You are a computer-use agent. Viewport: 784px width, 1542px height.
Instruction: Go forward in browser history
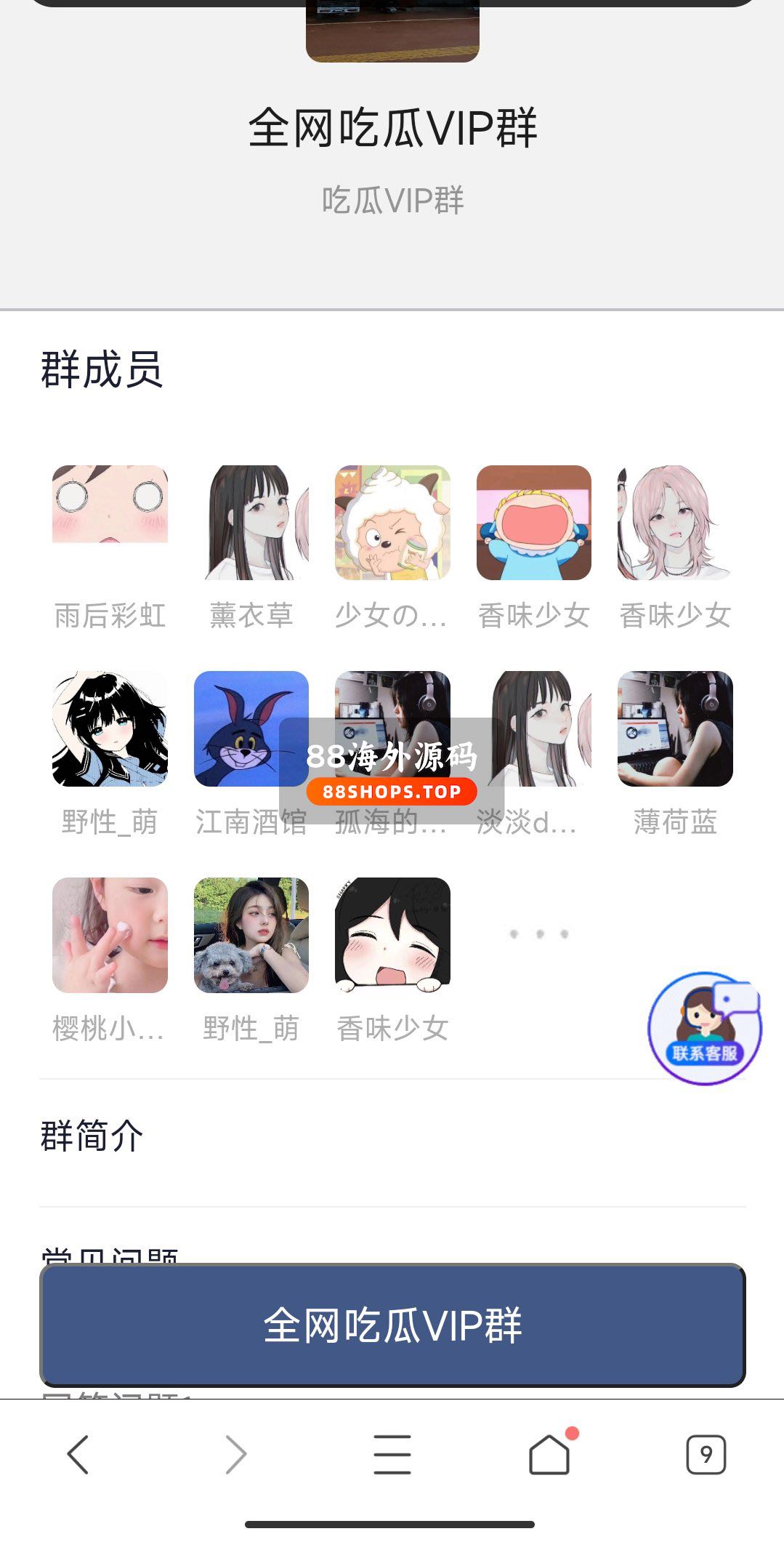(x=235, y=1454)
